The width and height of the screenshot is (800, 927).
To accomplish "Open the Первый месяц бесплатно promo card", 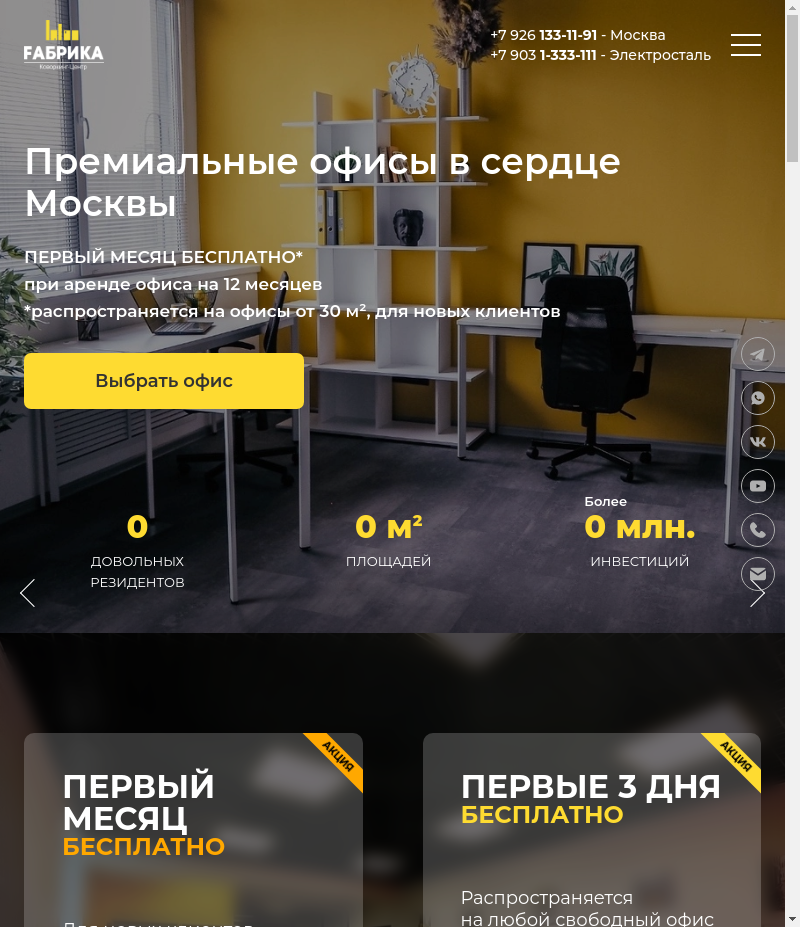I will 193,830.
